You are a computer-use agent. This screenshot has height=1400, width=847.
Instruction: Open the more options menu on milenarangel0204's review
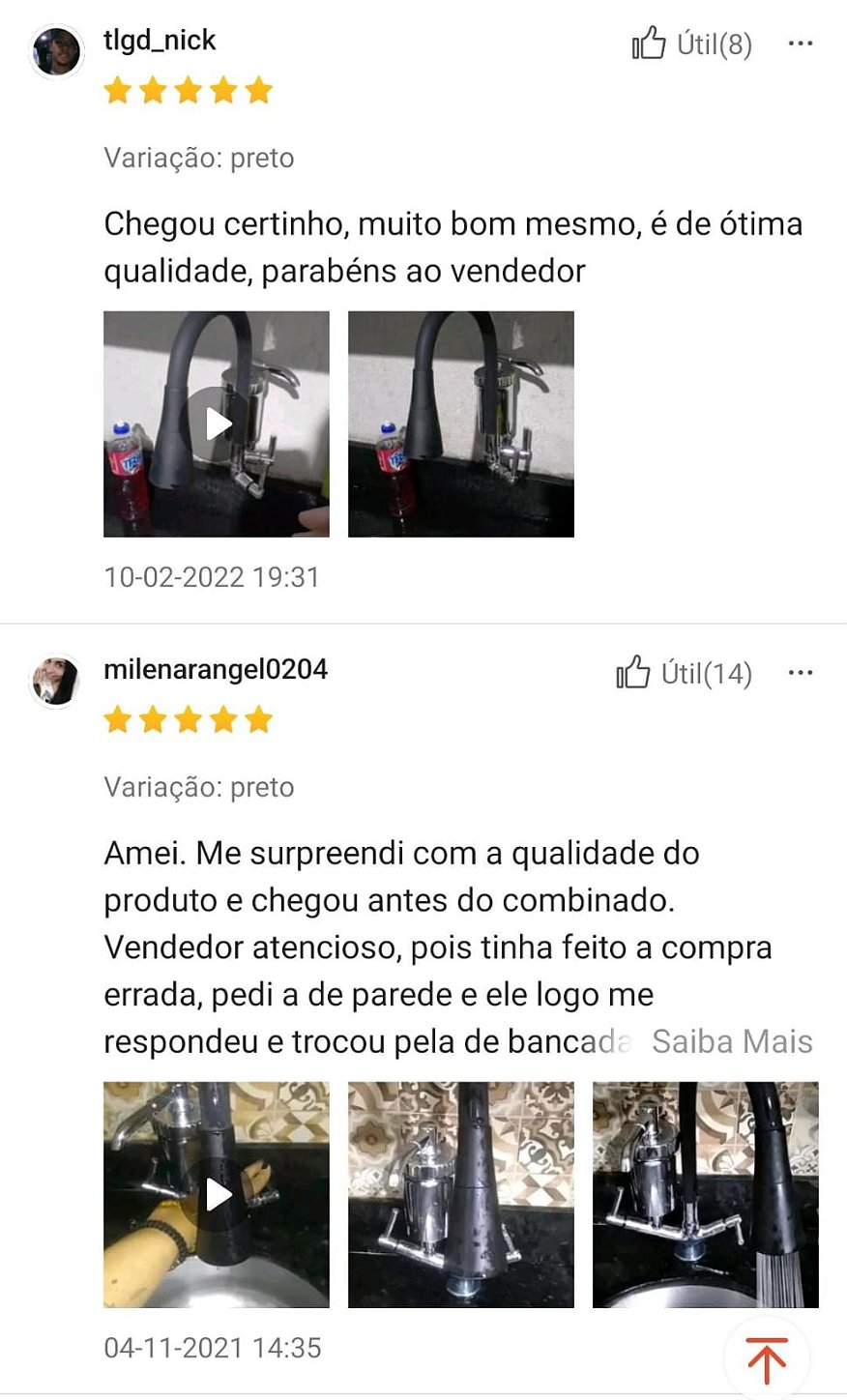click(801, 673)
